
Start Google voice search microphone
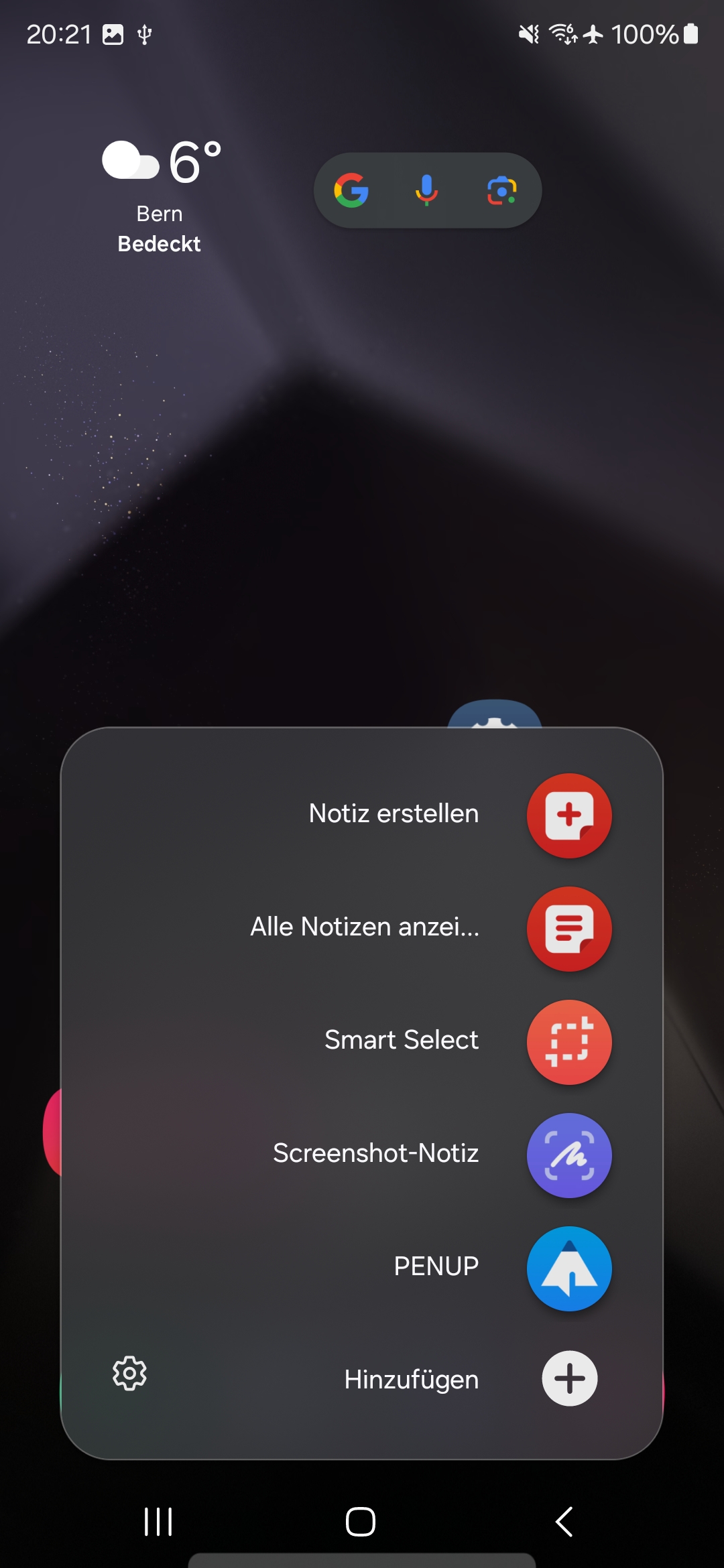[x=426, y=190]
